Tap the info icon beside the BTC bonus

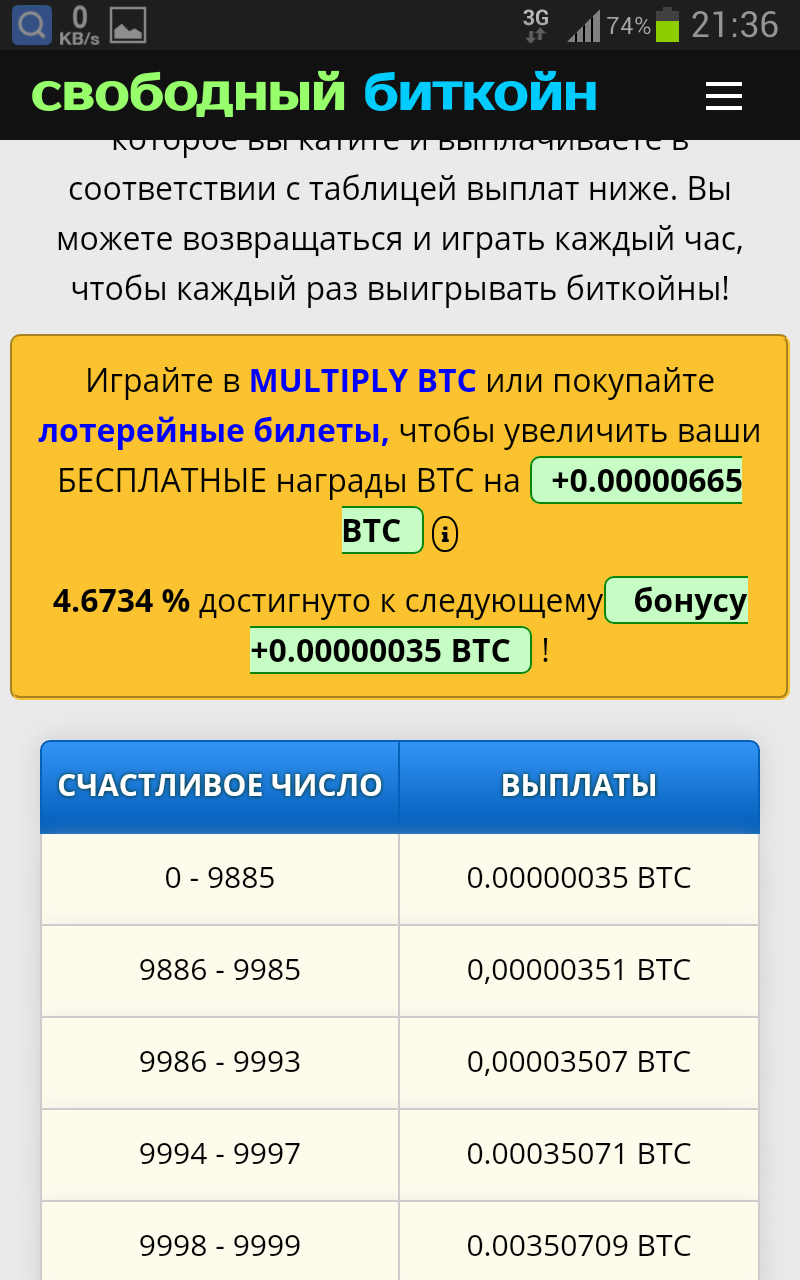445,534
